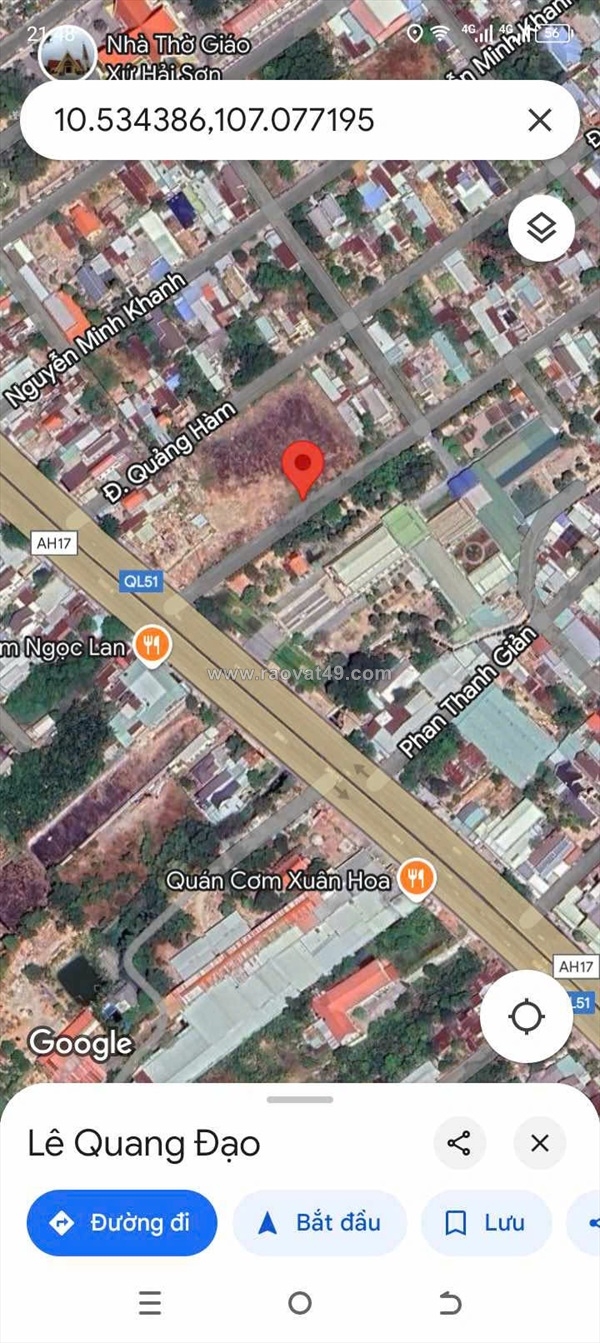Image resolution: width=600 pixels, height=1343 pixels.
Task: Share the Lê Quang Đạo location
Action: pos(460,1143)
